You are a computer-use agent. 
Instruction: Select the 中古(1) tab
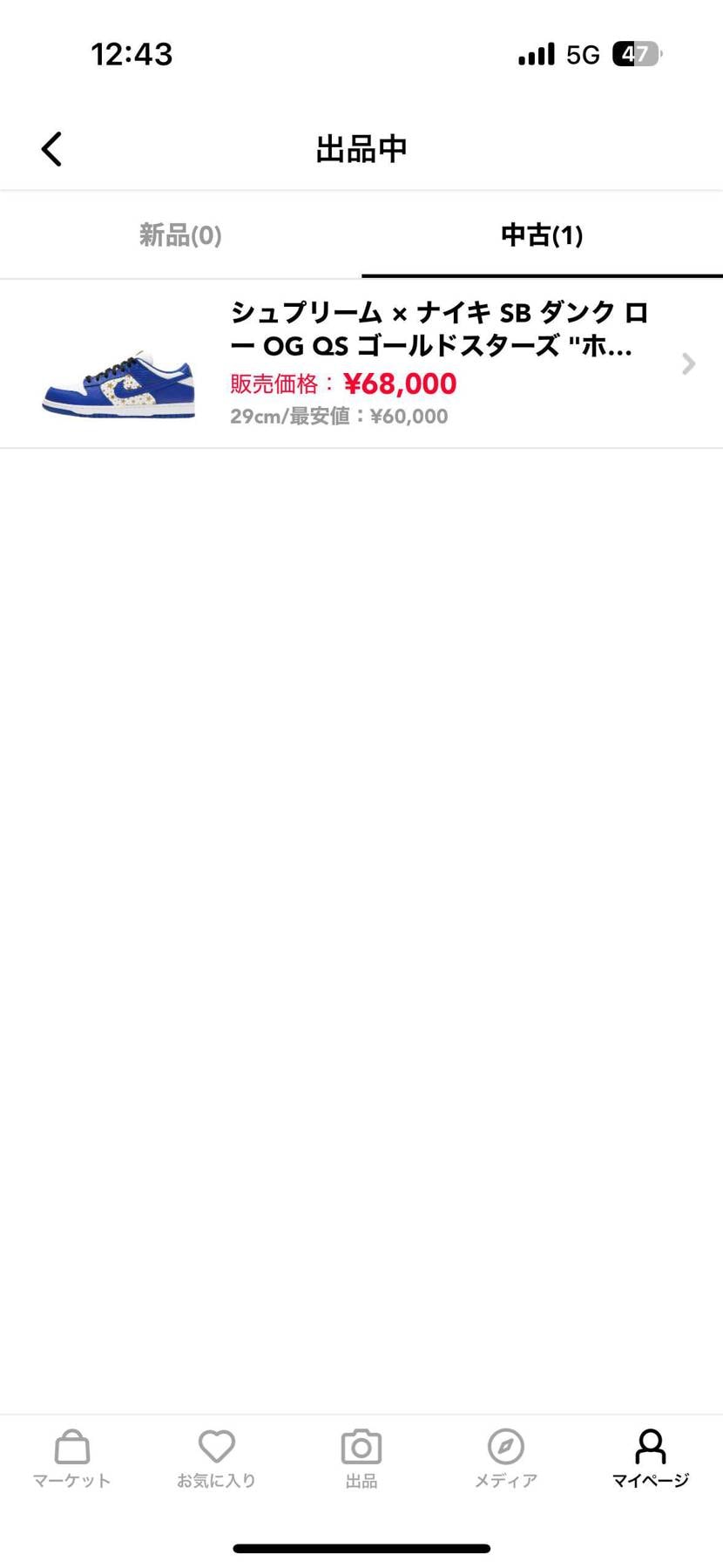[542, 235]
